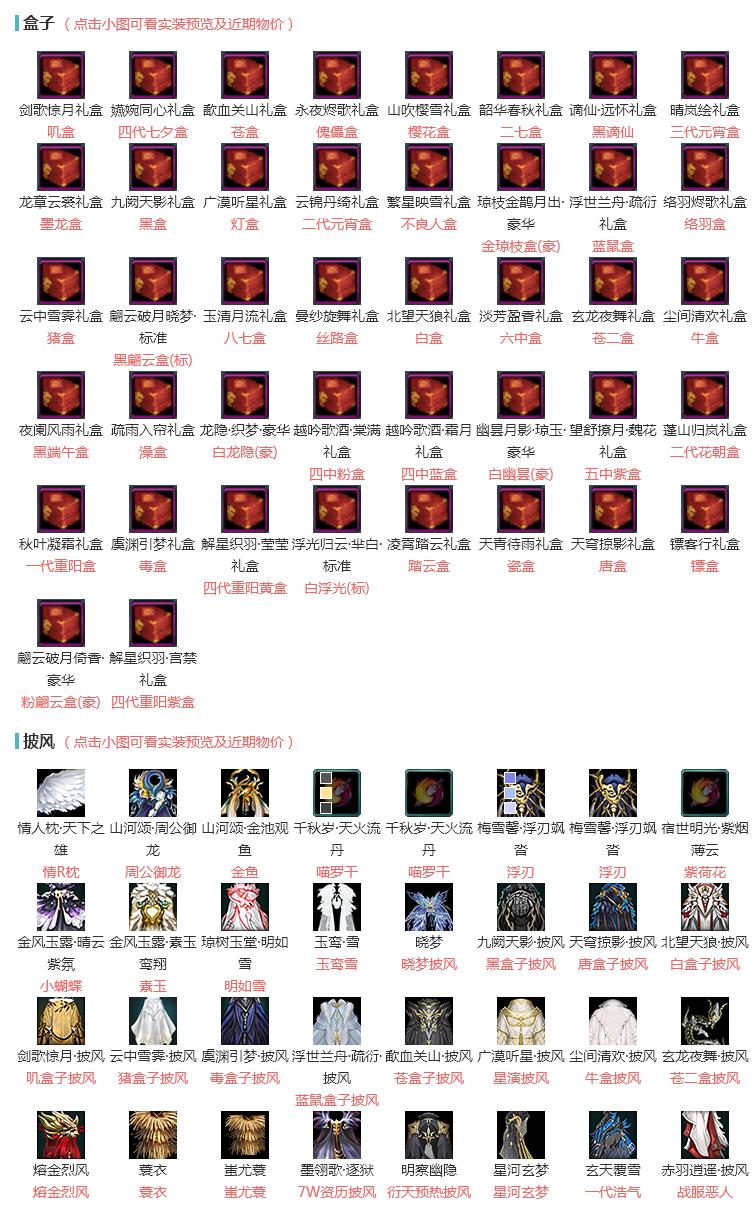756x1208 pixels.
Task: View the 广漠听星礼盒 preview
Action: point(245,167)
